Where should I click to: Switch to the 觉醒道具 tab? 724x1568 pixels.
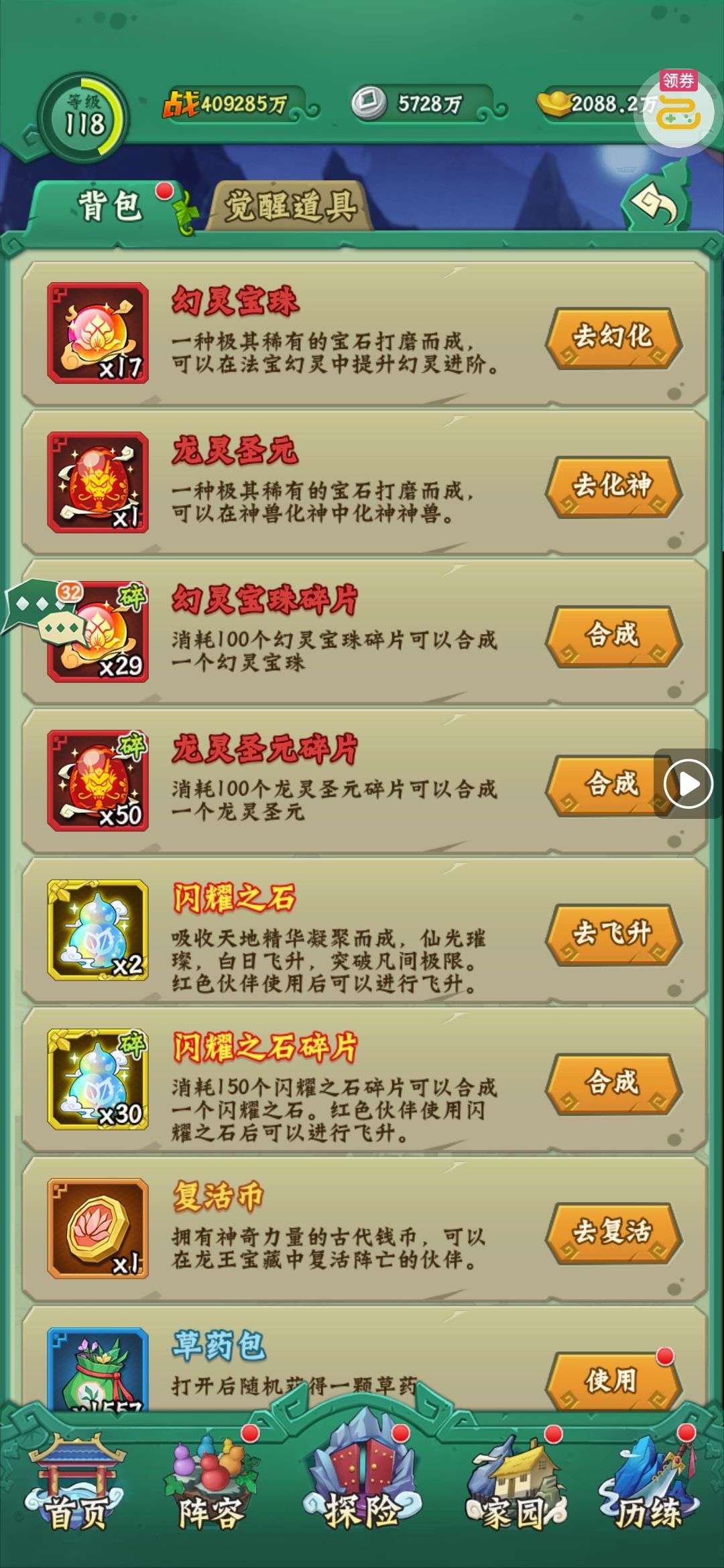290,206
